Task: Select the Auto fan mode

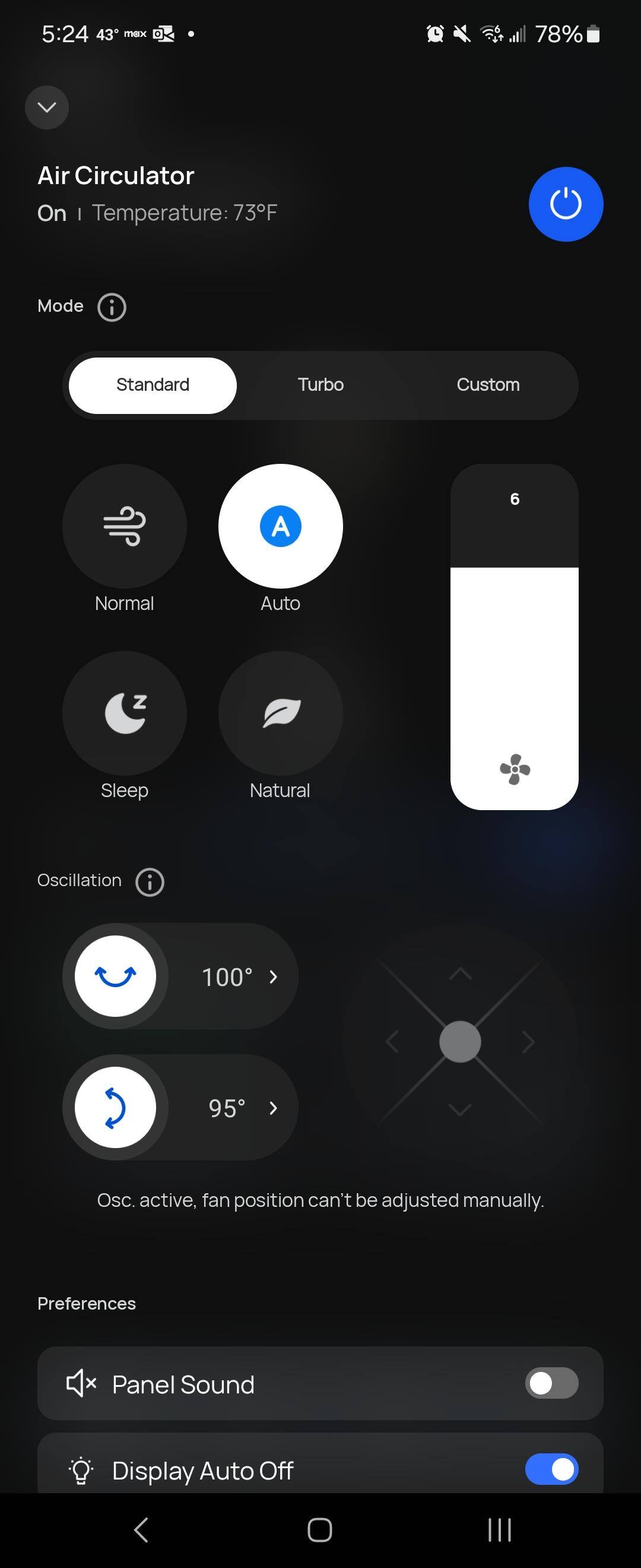Action: (x=280, y=526)
